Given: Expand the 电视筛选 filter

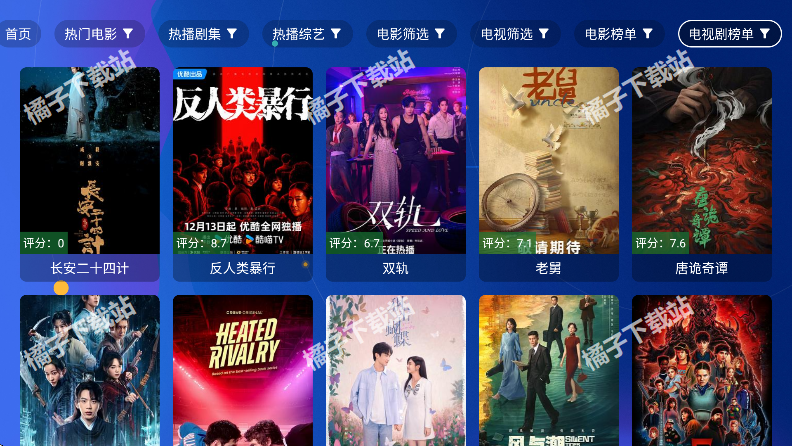Looking at the screenshot, I should pos(515,34).
